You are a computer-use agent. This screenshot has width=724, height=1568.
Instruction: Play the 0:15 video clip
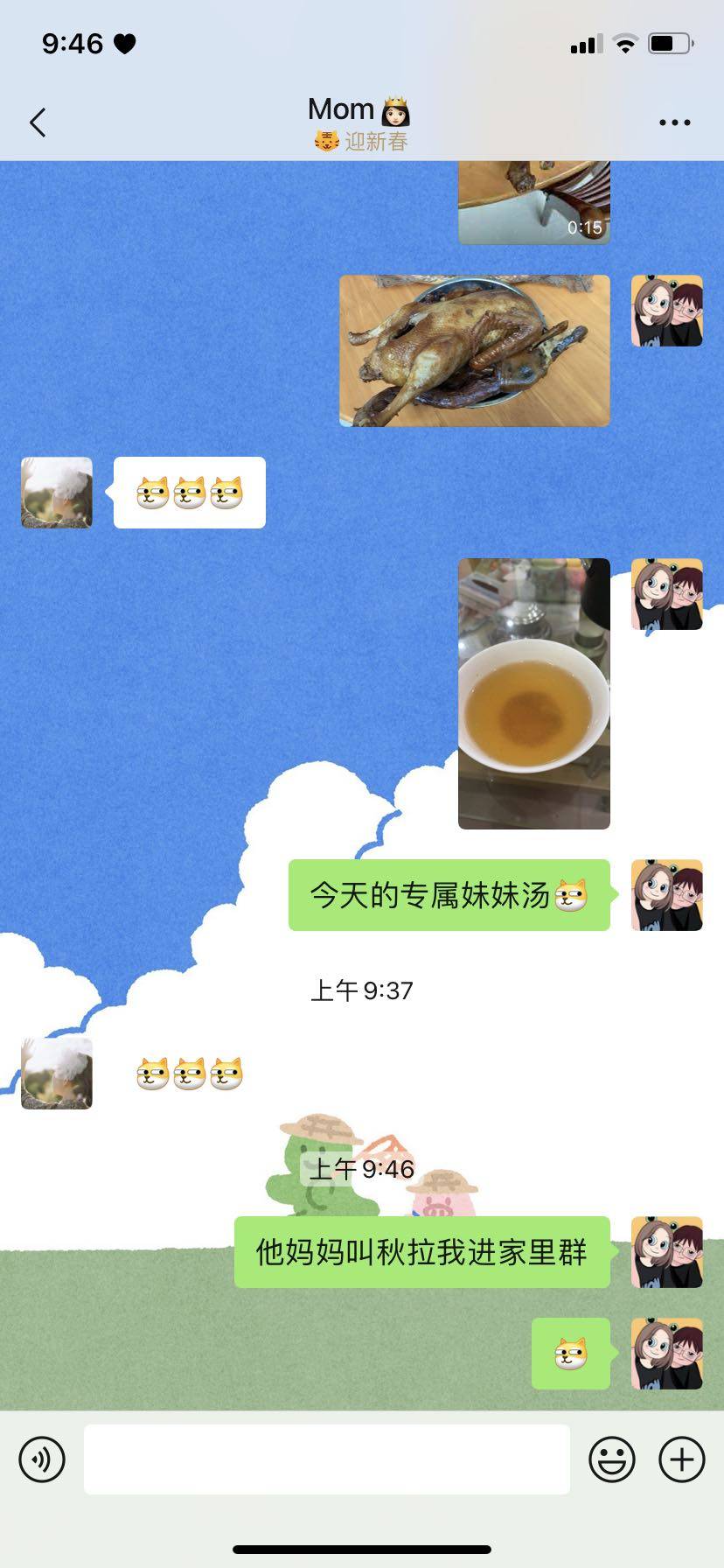pos(533,201)
